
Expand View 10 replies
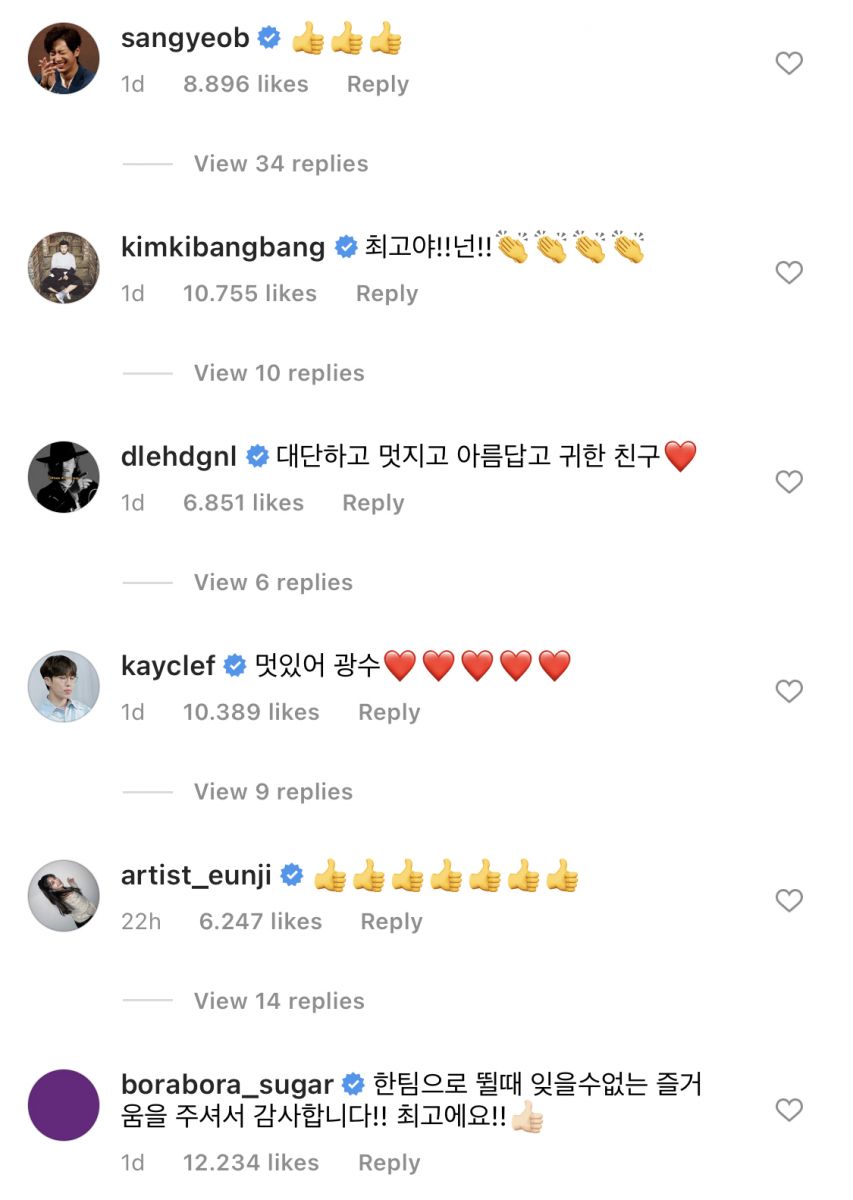pos(278,373)
